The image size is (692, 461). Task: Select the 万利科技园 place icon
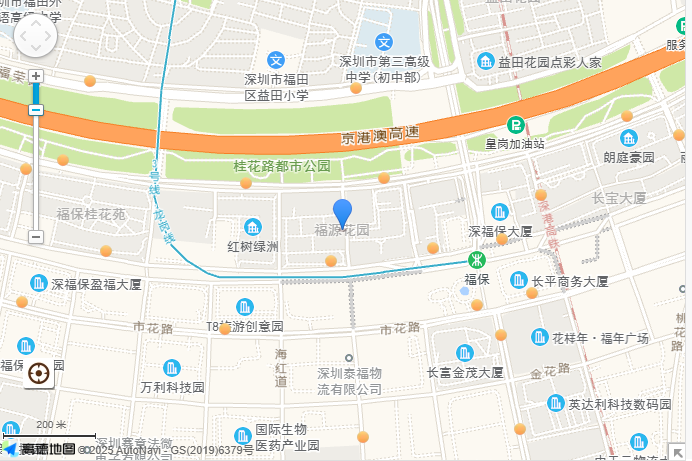pos(172,368)
